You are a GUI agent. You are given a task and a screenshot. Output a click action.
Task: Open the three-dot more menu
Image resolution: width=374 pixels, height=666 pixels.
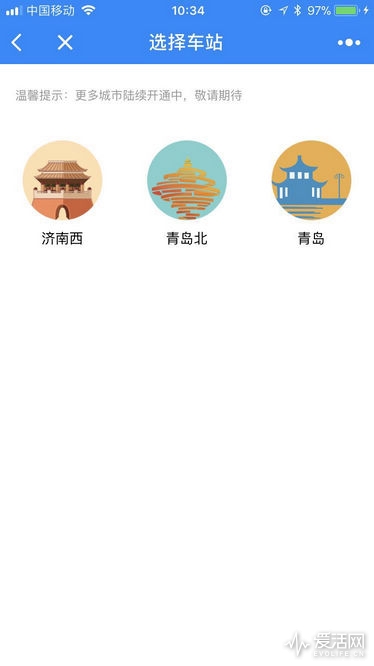click(349, 42)
